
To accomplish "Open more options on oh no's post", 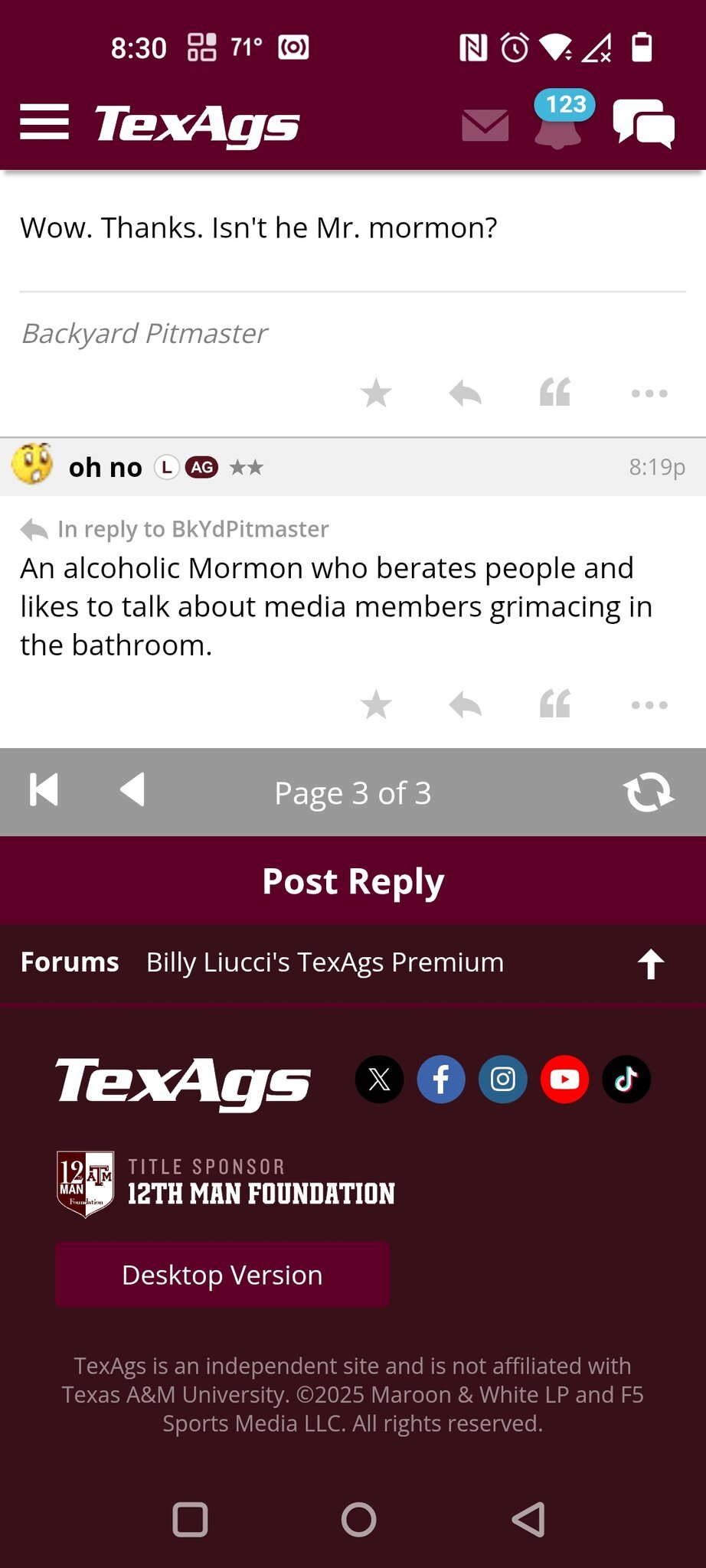I will coord(649,704).
